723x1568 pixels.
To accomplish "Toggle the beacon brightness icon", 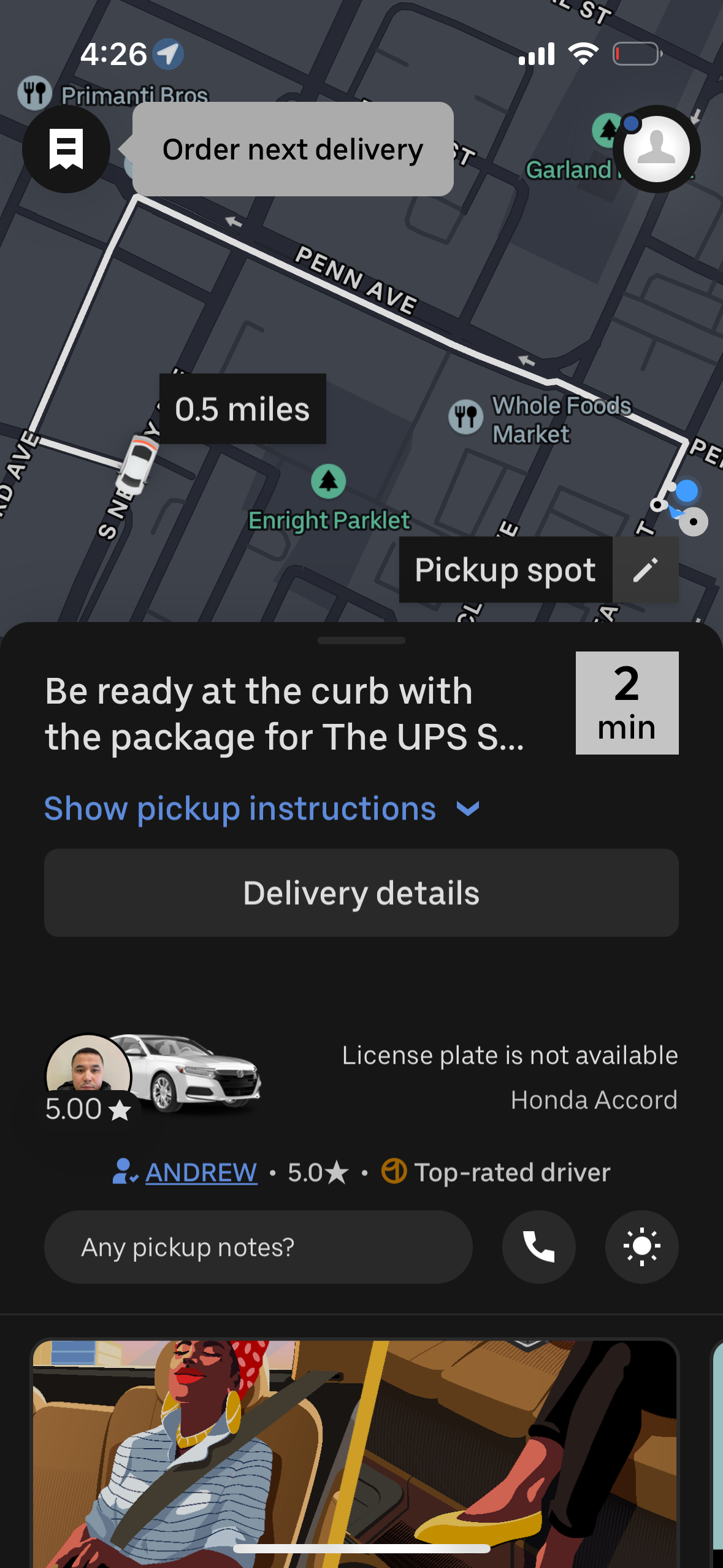I will (642, 1247).
